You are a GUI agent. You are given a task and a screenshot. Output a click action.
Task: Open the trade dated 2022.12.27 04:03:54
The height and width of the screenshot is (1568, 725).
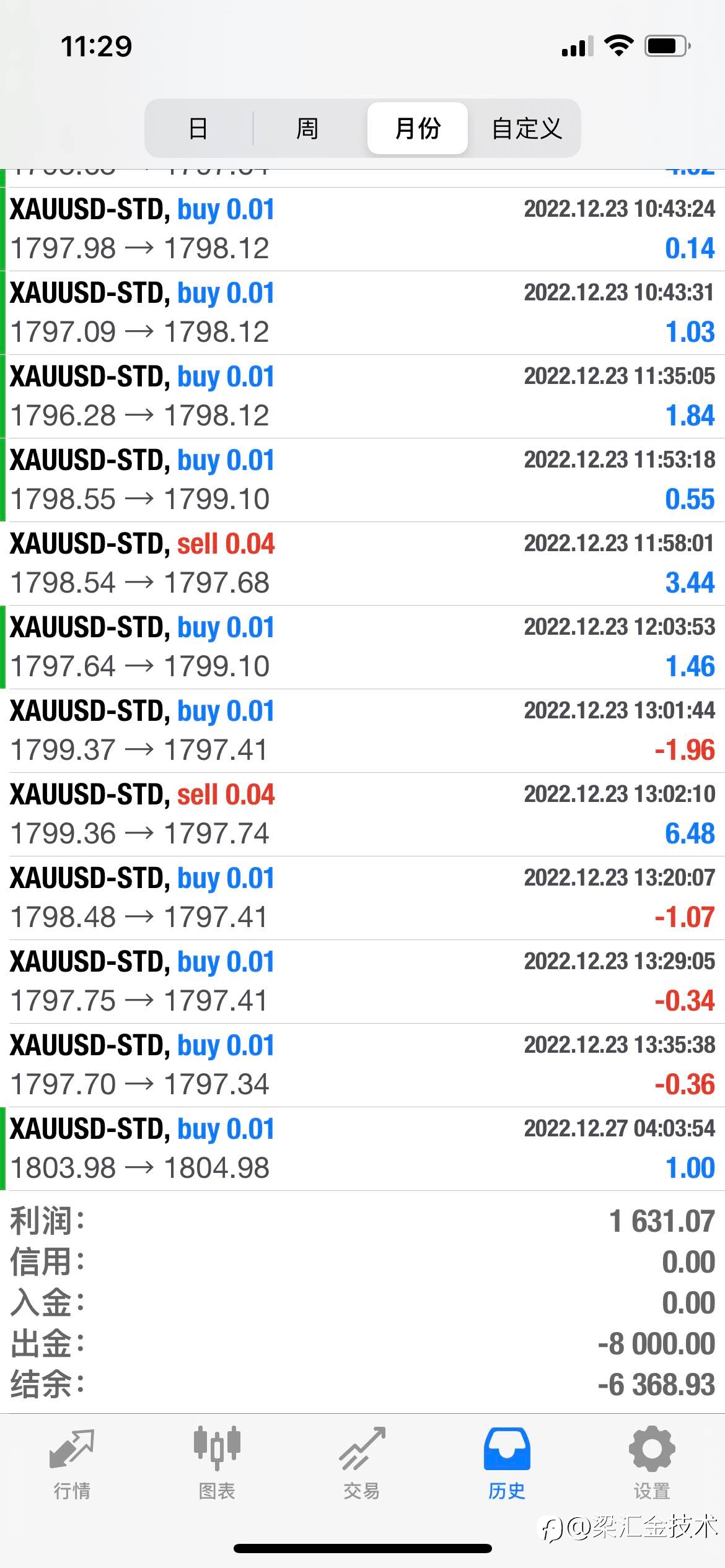pos(362,1149)
